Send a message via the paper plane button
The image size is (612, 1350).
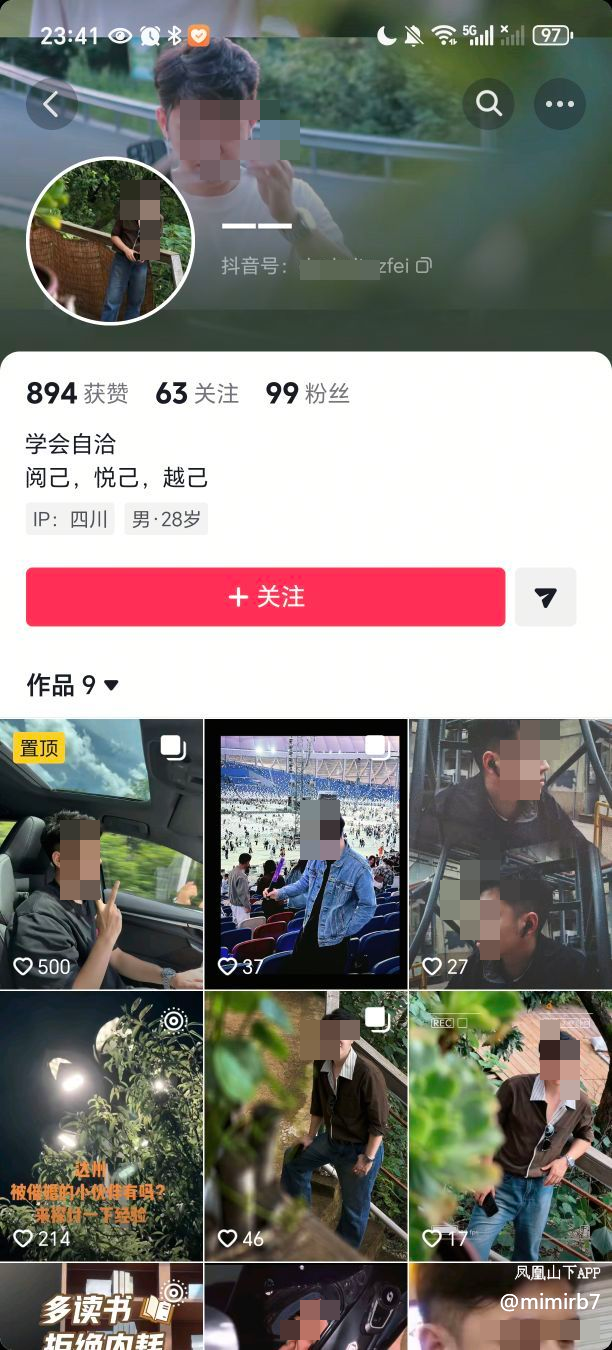545,597
